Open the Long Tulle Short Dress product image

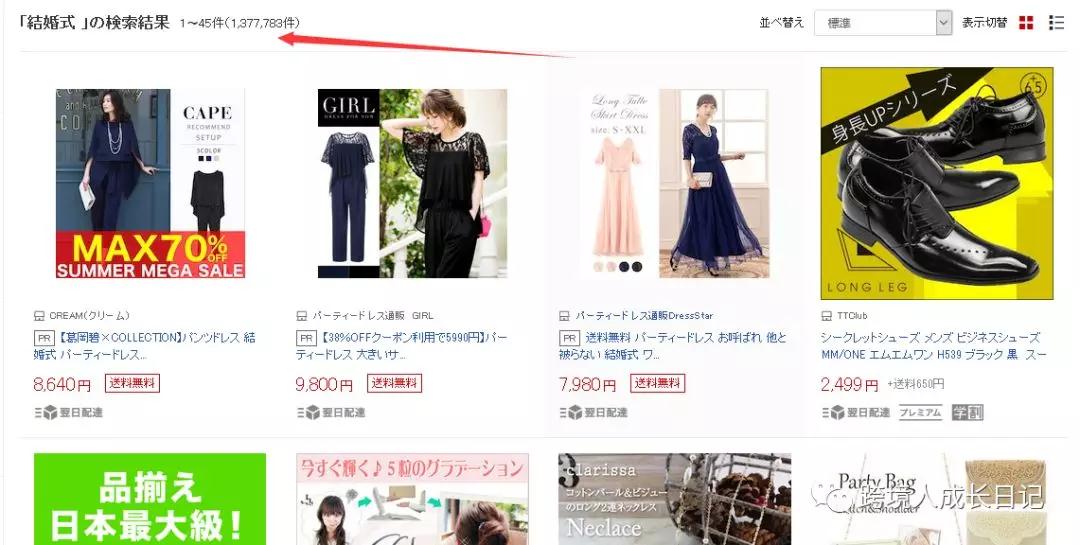(674, 184)
